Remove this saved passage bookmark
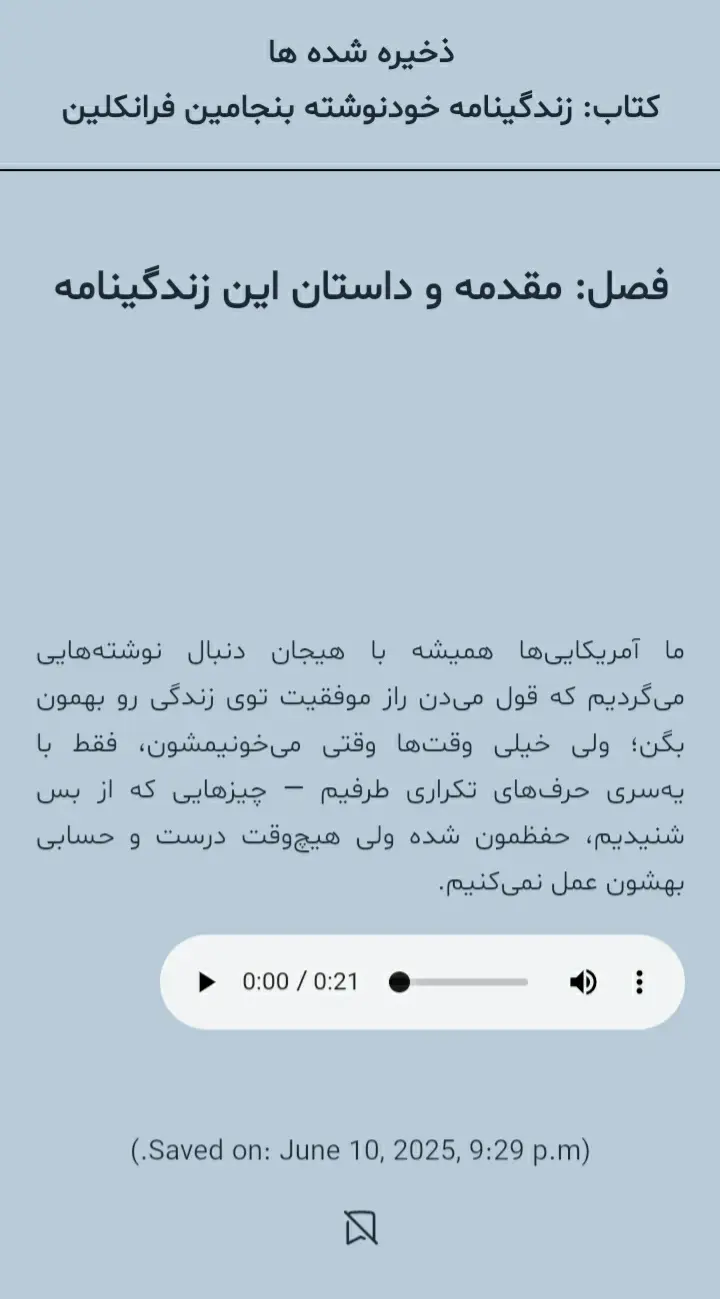The height and width of the screenshot is (1299, 720). [361, 1227]
